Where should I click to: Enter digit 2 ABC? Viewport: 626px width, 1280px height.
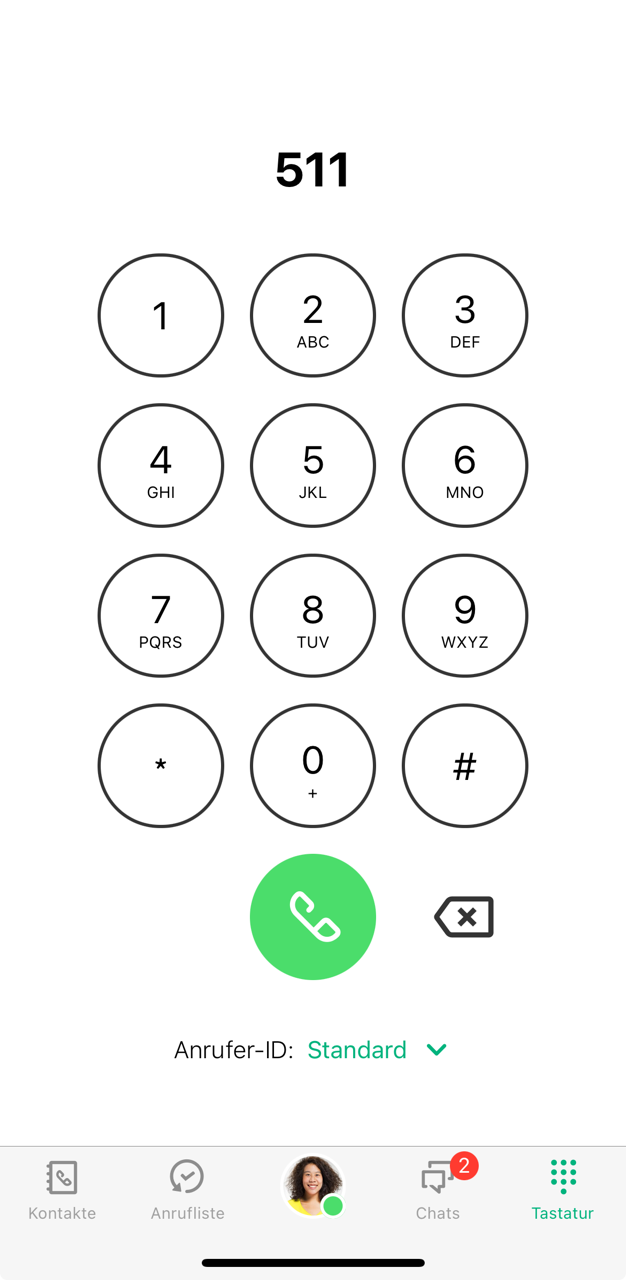pos(313,316)
